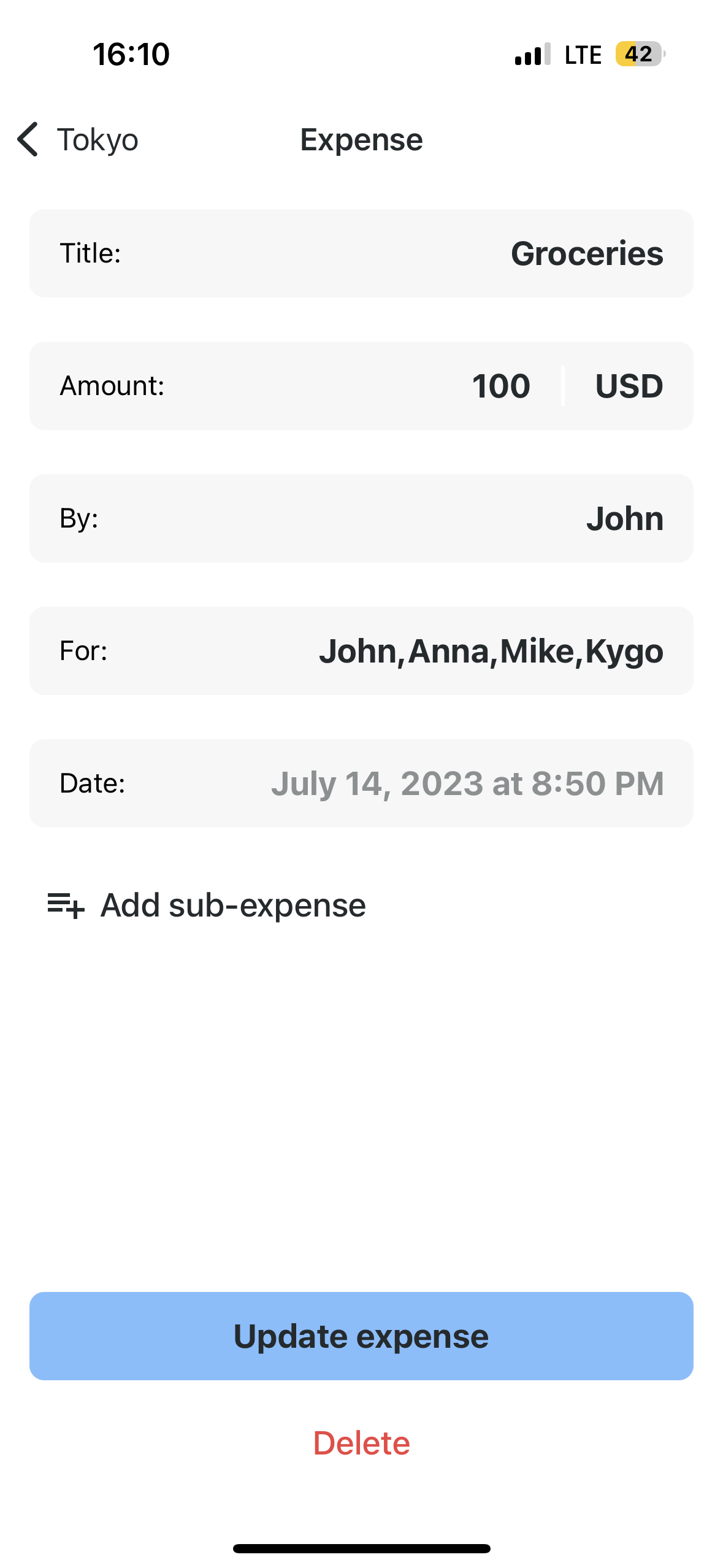The image size is (723, 1568).
Task: Edit the For participants list
Action: click(x=361, y=651)
